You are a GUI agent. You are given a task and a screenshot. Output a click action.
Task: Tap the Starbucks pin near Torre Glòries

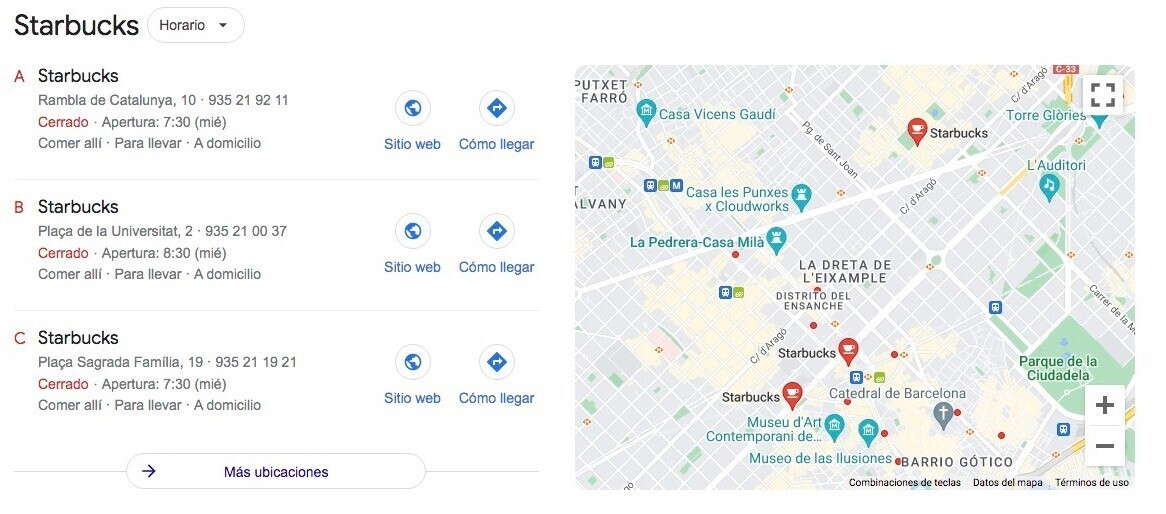click(916, 131)
